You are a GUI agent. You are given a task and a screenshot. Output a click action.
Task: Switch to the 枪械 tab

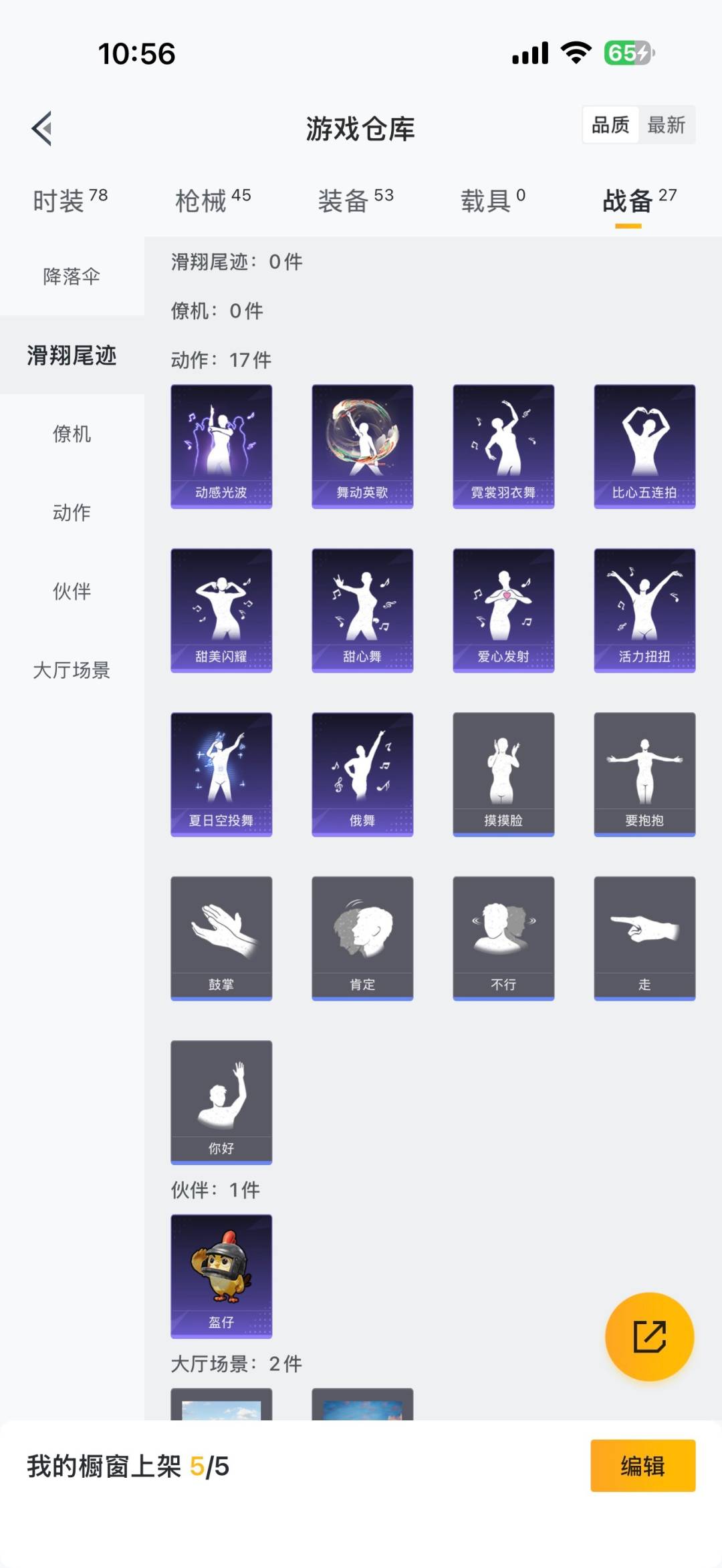(213, 200)
